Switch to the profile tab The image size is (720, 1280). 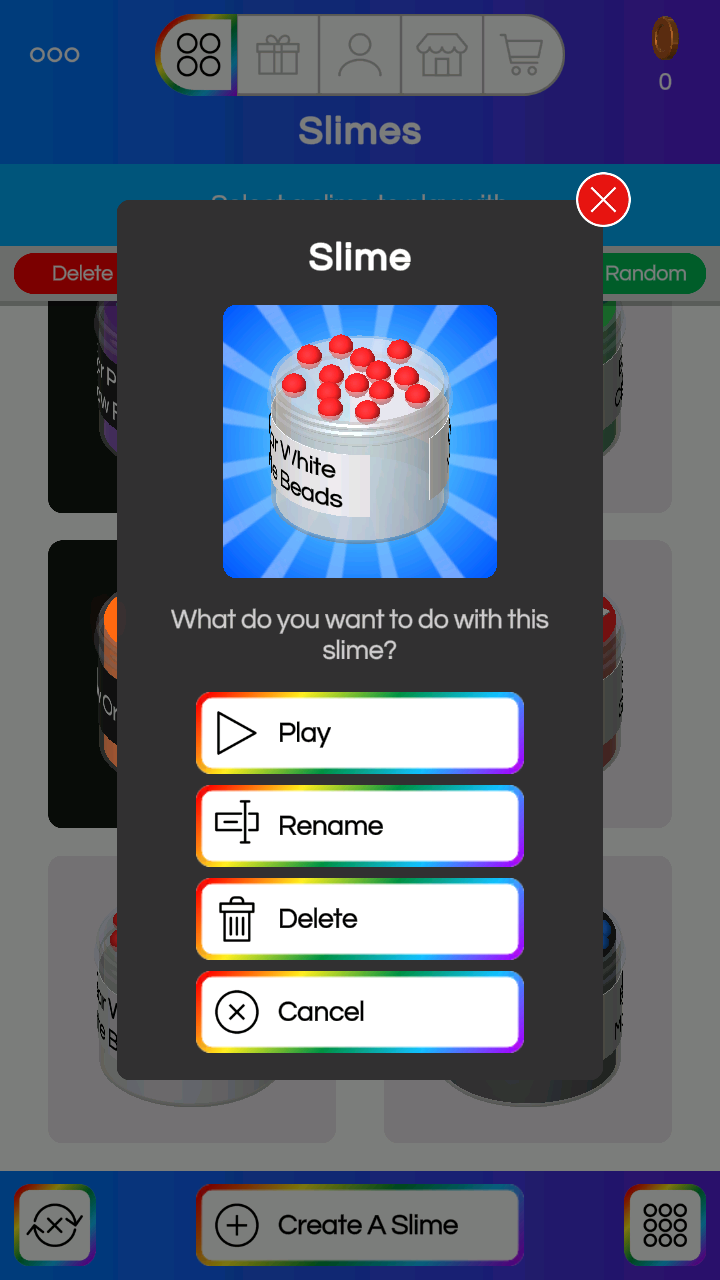coord(360,55)
